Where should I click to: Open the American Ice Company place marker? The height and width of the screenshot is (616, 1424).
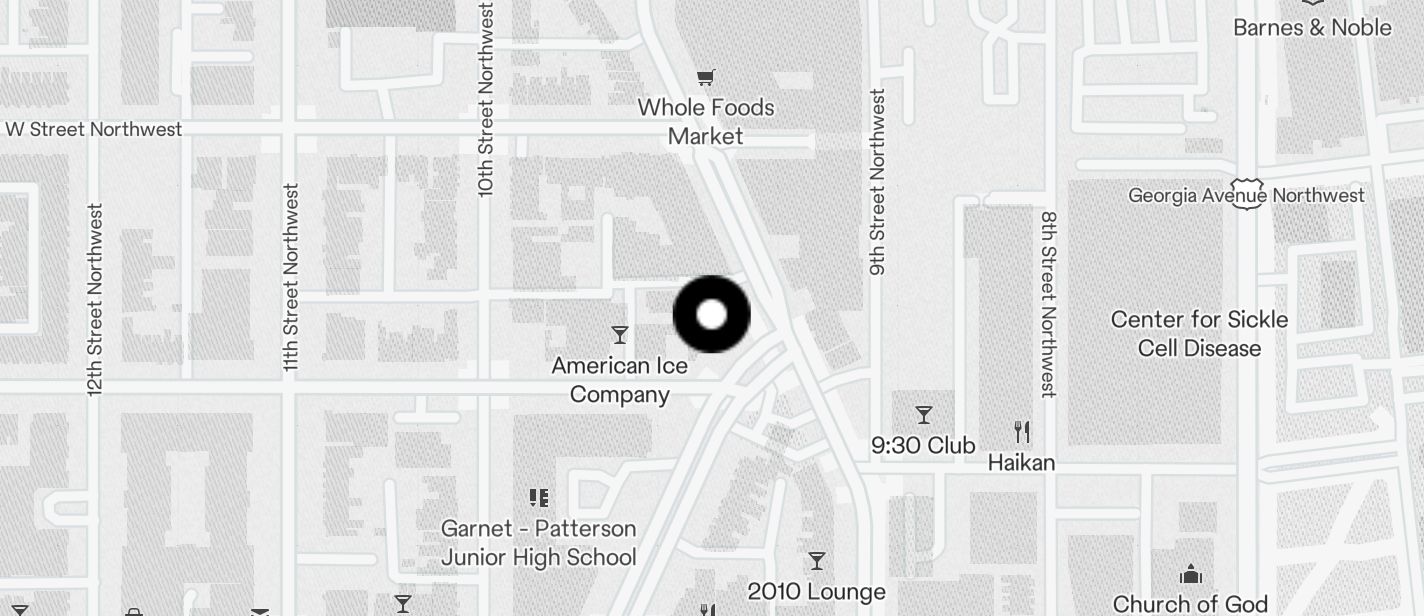click(x=620, y=335)
